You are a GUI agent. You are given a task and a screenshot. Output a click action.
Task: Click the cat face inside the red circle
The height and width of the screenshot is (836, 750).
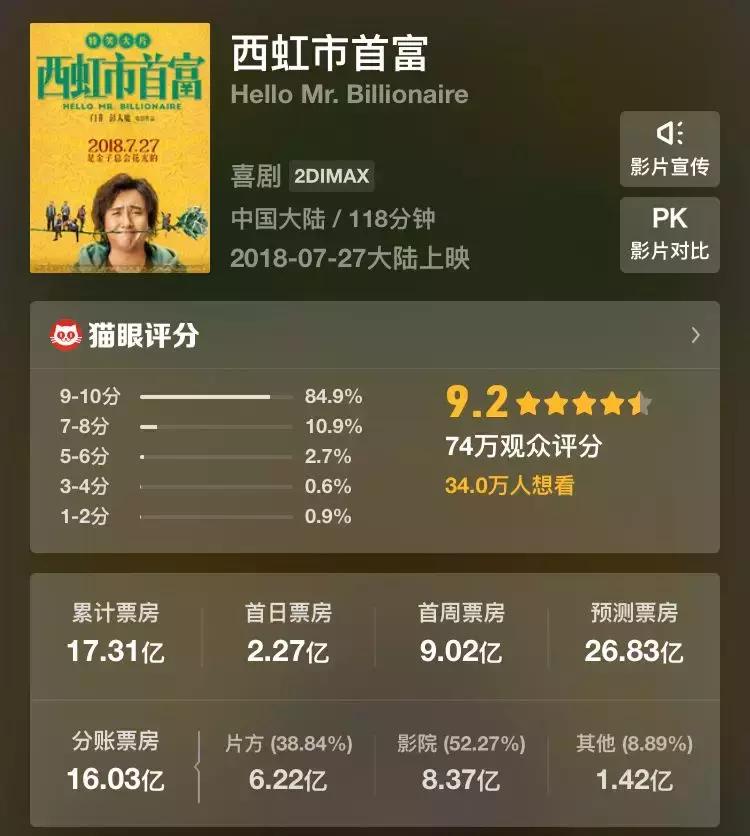(65, 334)
